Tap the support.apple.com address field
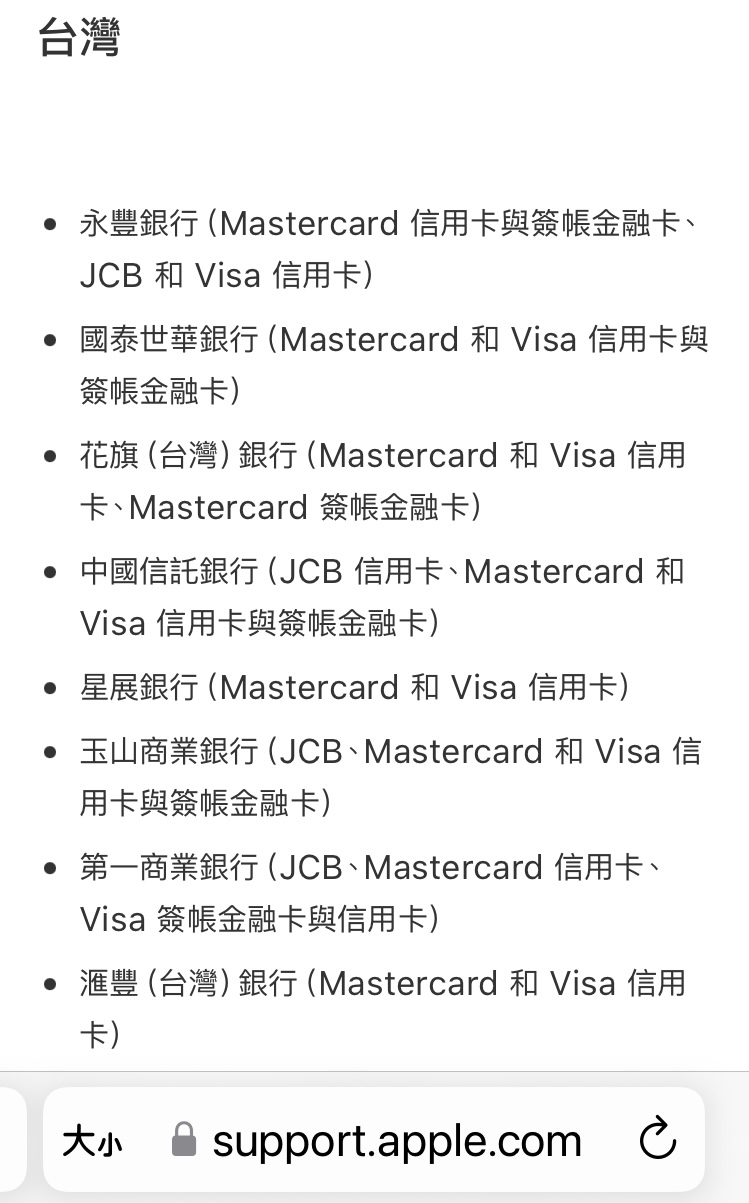 coord(376,1140)
